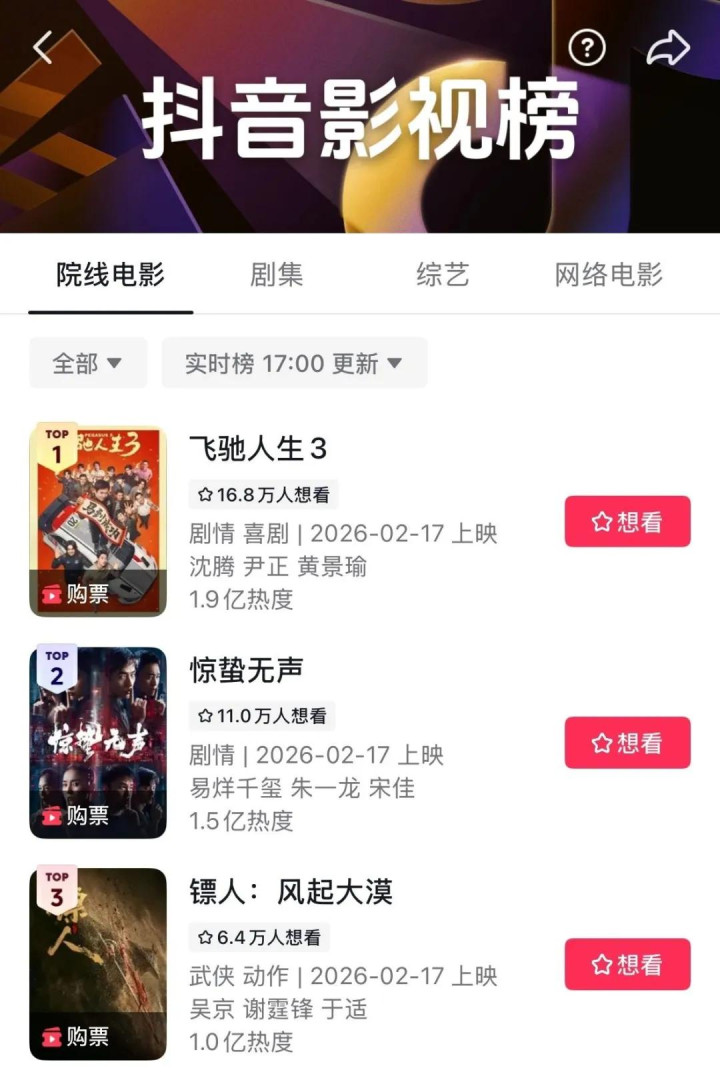This screenshot has width=720, height=1080.
Task: Mark 惊蛰无声 as 想看
Action: (x=627, y=743)
